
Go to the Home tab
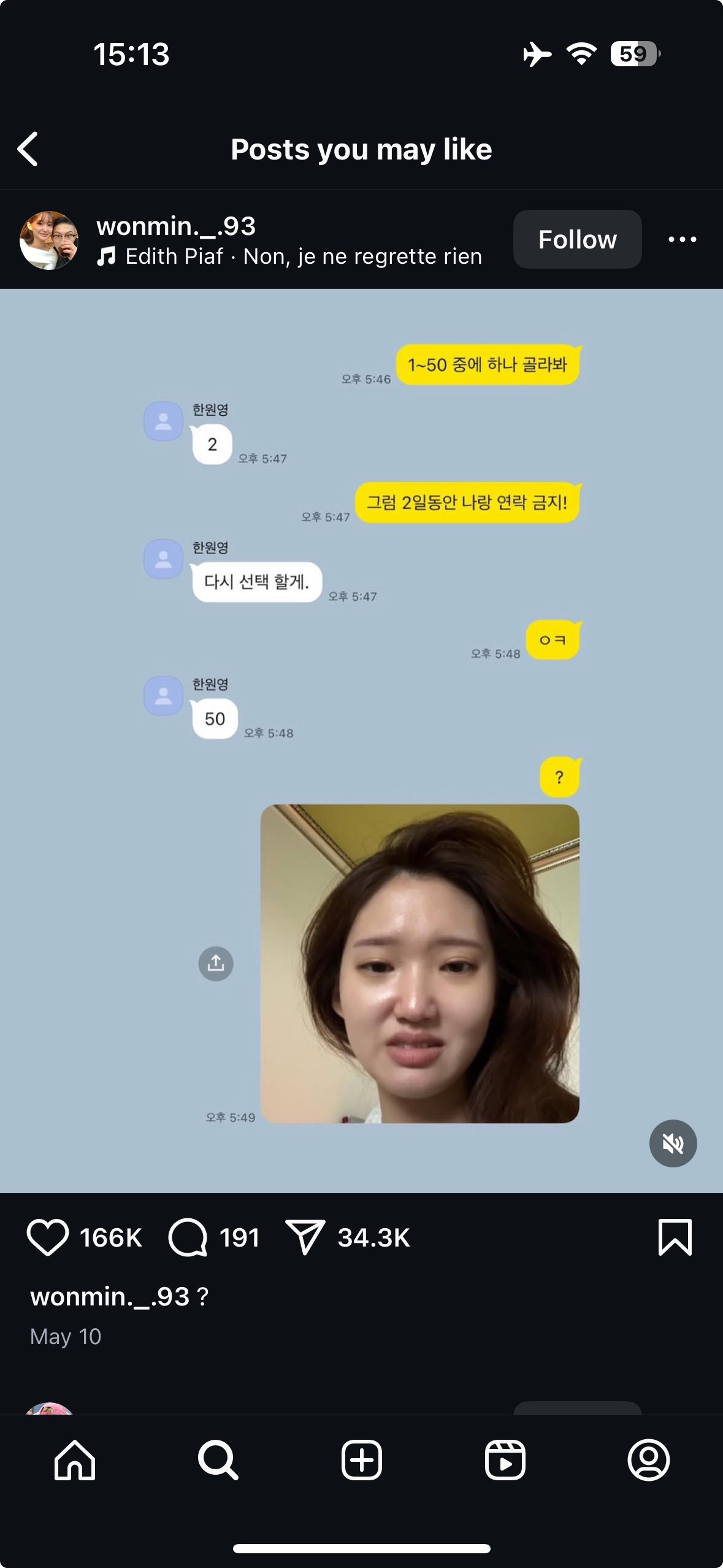coord(75,1460)
